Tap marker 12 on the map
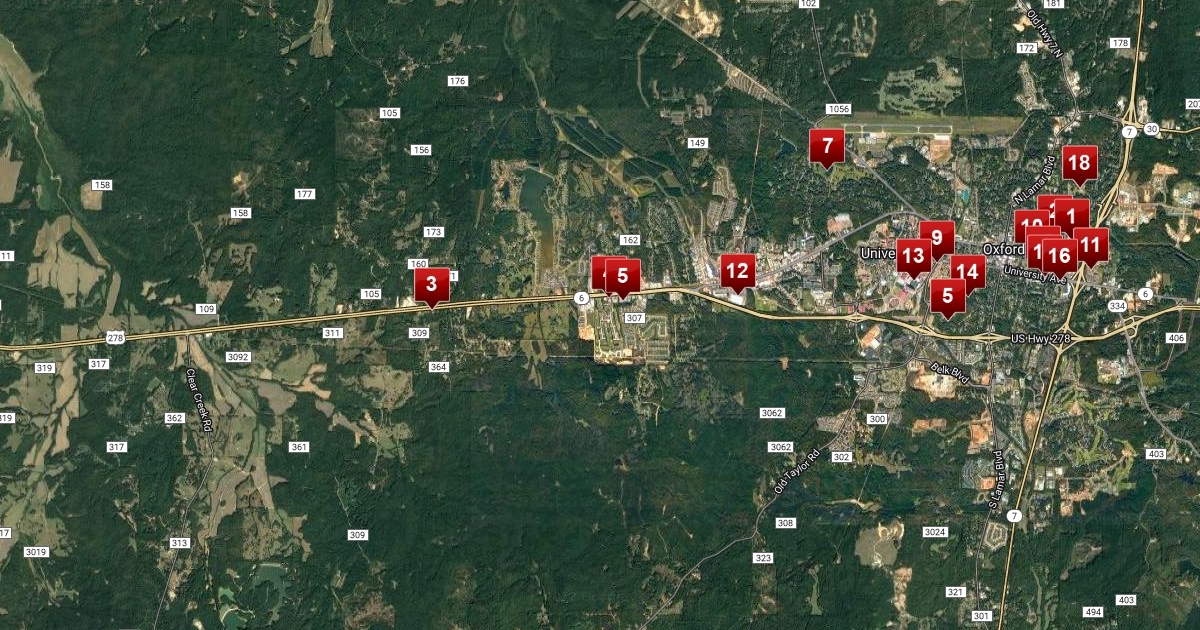The height and width of the screenshot is (630, 1200). [737, 270]
